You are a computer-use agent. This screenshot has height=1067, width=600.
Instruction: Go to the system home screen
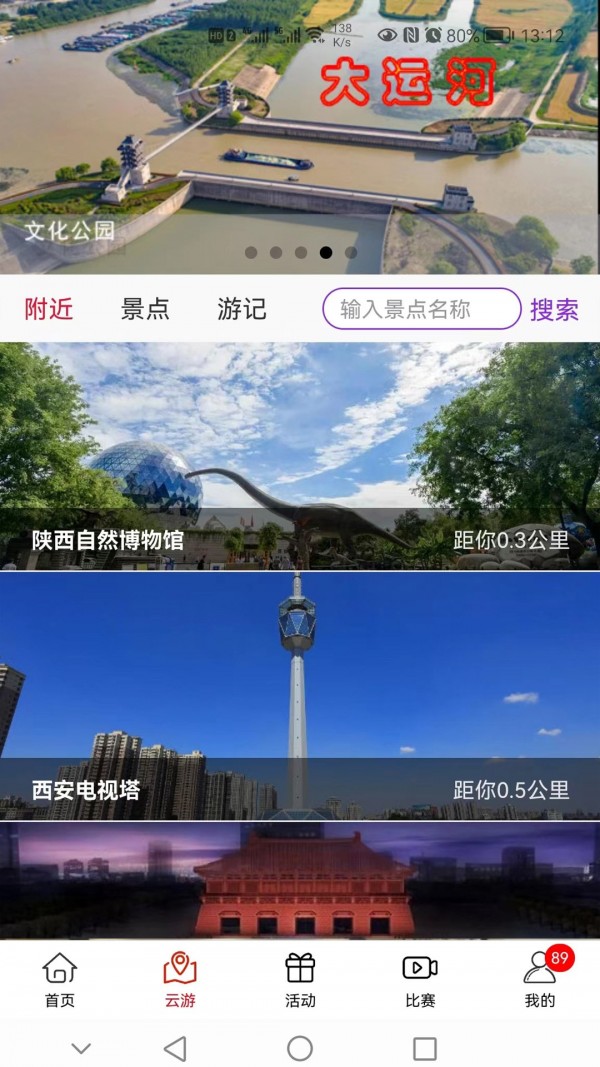pos(300,1048)
